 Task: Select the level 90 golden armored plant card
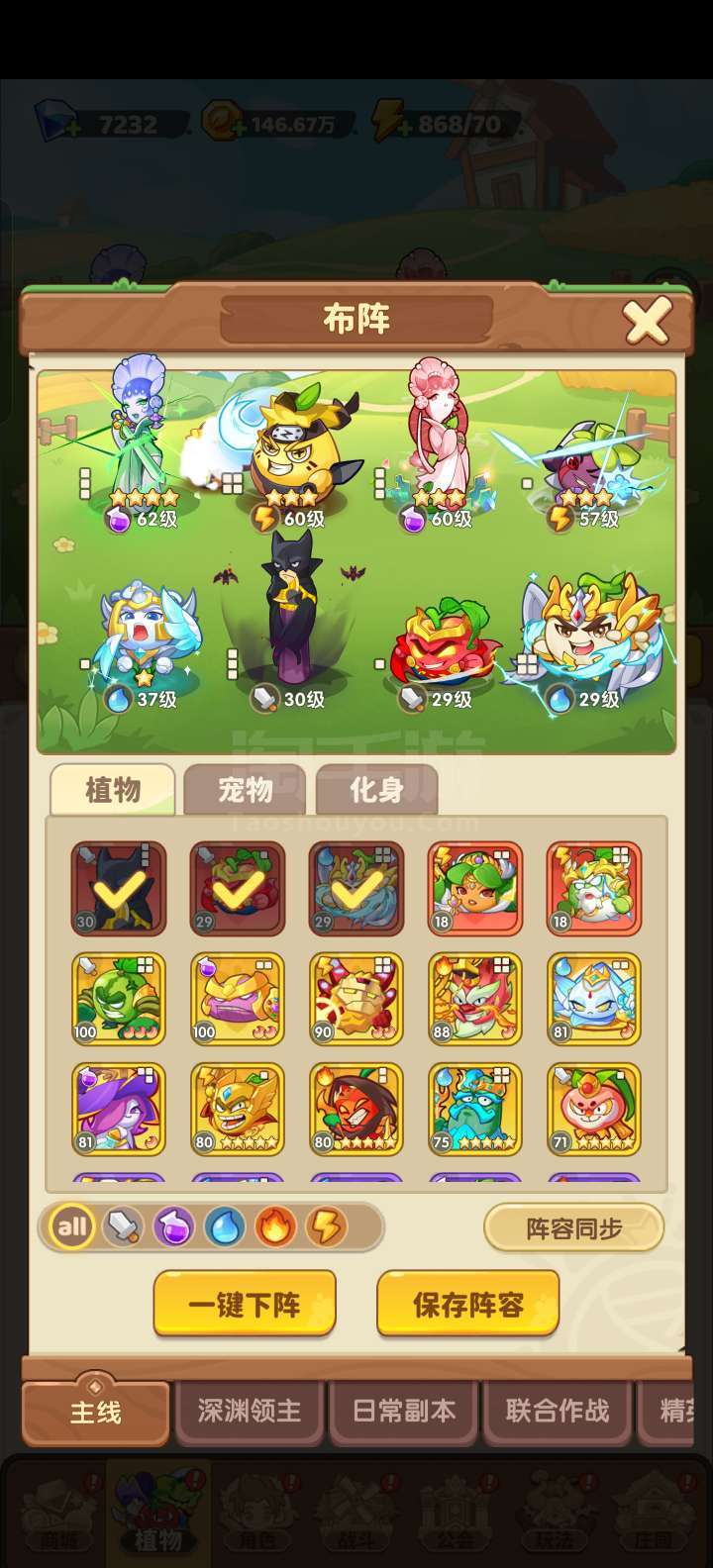(x=356, y=999)
